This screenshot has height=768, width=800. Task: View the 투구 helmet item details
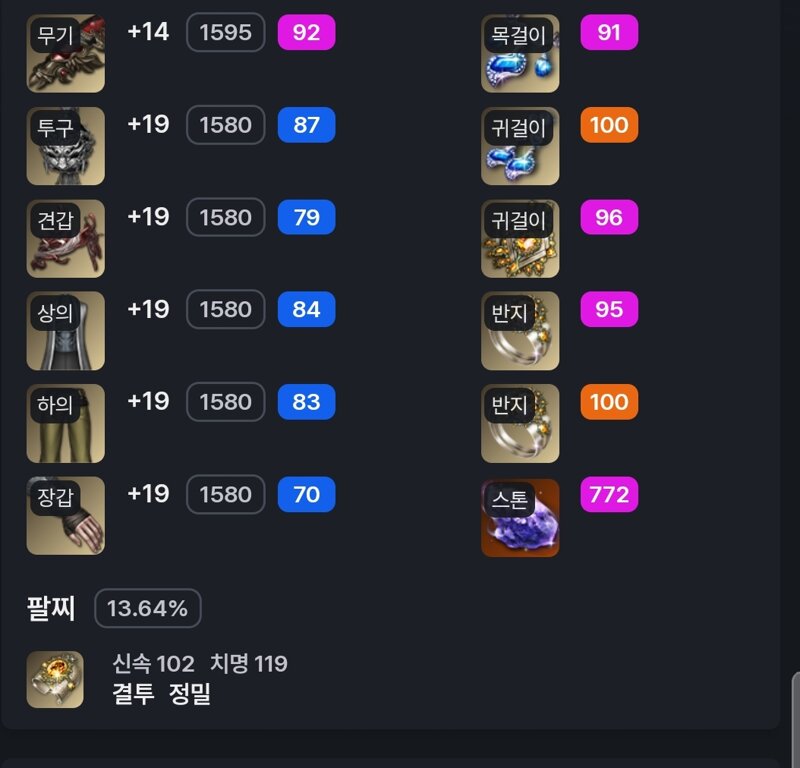click(x=66, y=146)
